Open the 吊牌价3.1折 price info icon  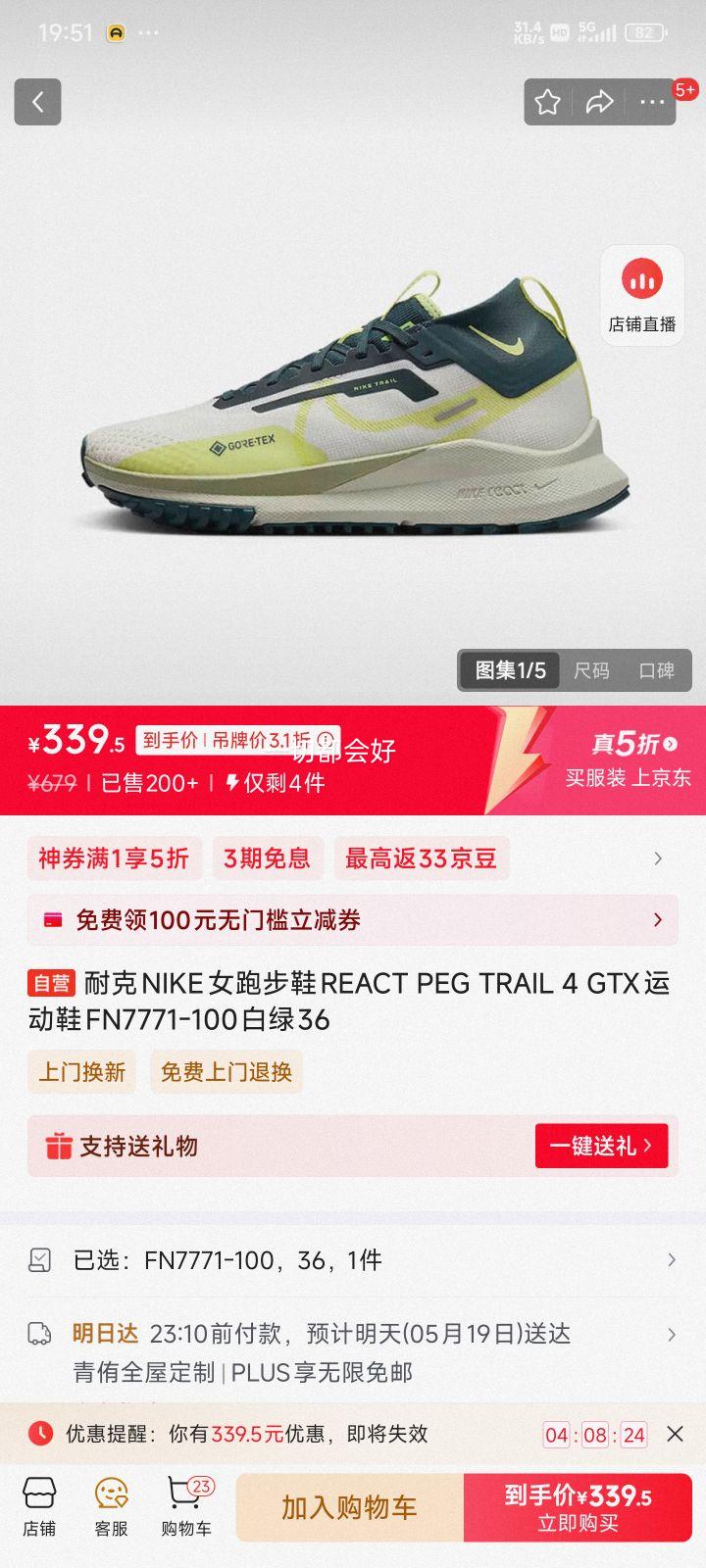[x=328, y=740]
